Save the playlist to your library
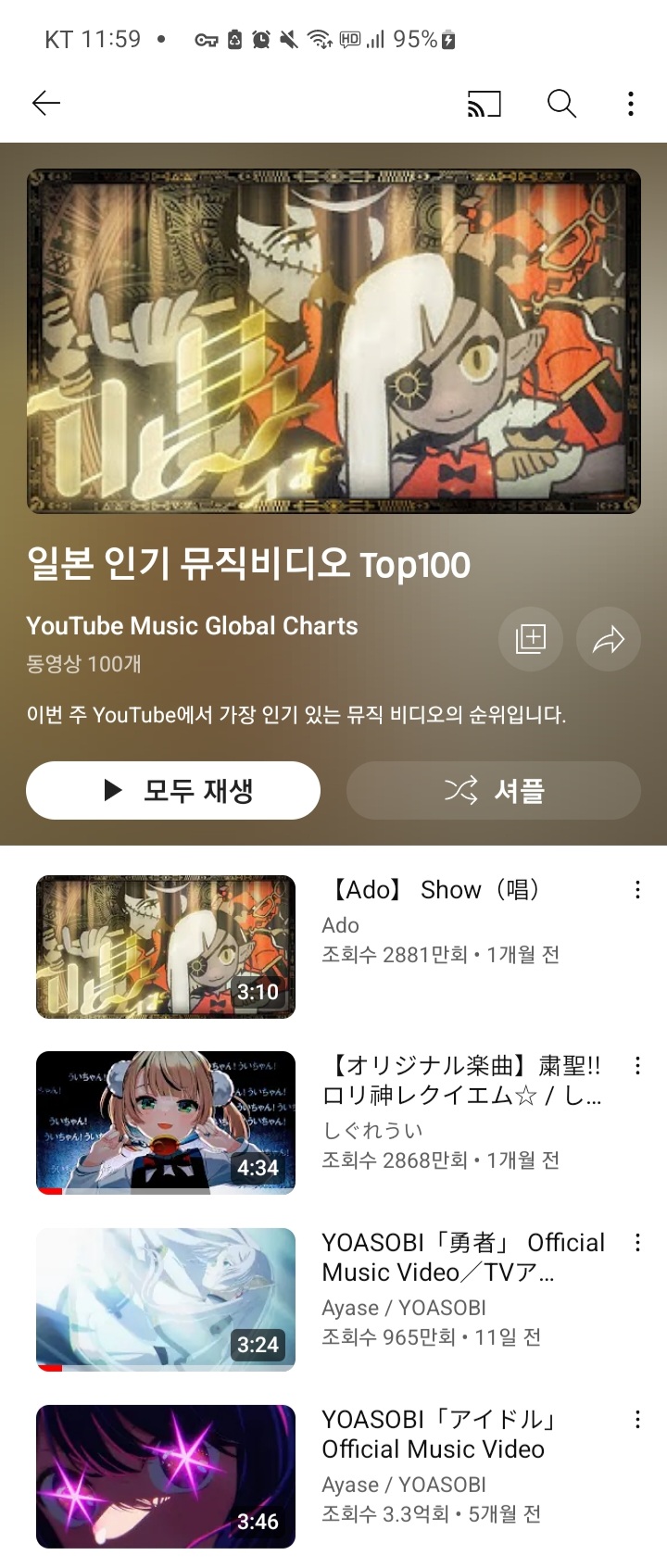Viewport: 667px width, 1568px height. pyautogui.click(x=531, y=639)
